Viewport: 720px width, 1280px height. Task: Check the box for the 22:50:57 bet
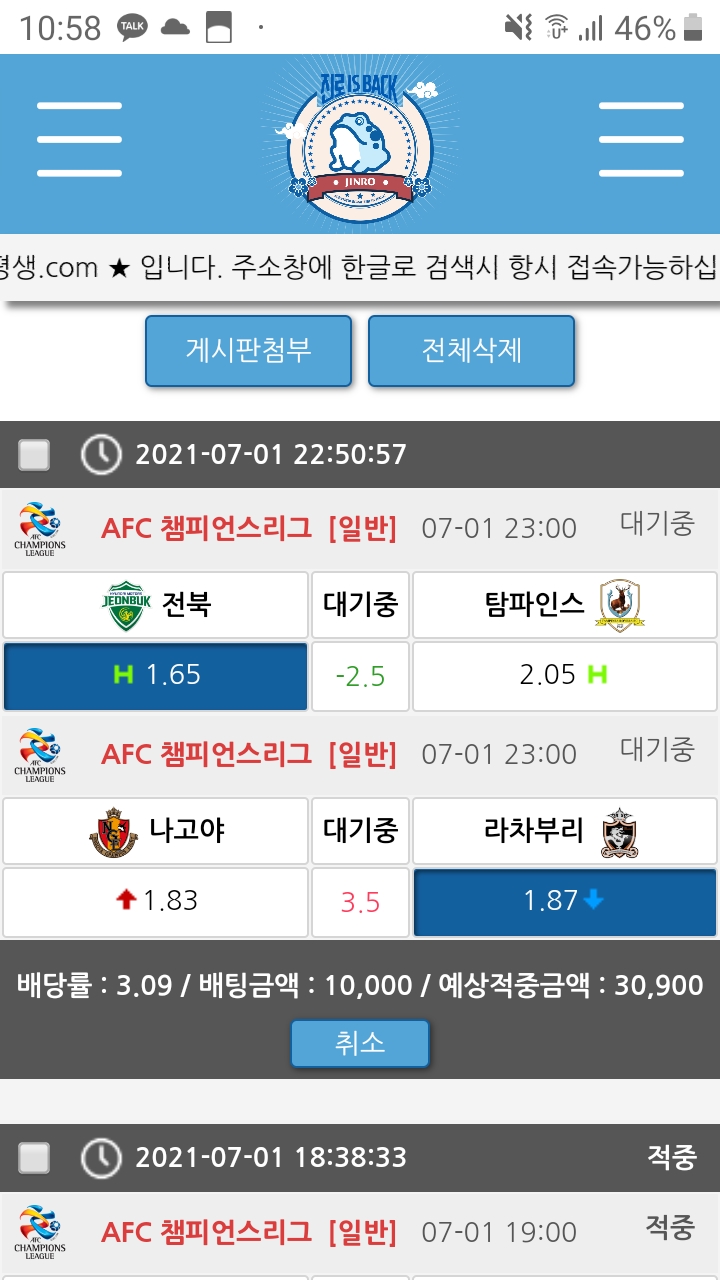point(35,455)
